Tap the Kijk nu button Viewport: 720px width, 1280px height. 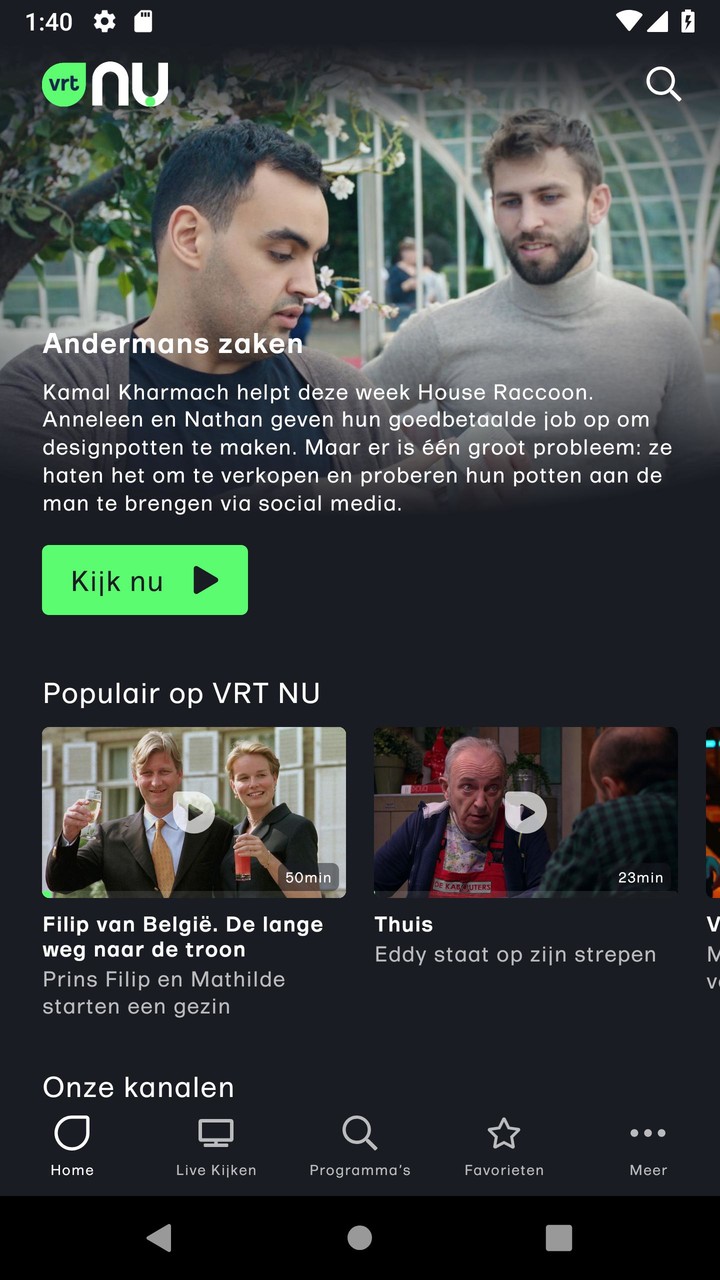coord(145,580)
